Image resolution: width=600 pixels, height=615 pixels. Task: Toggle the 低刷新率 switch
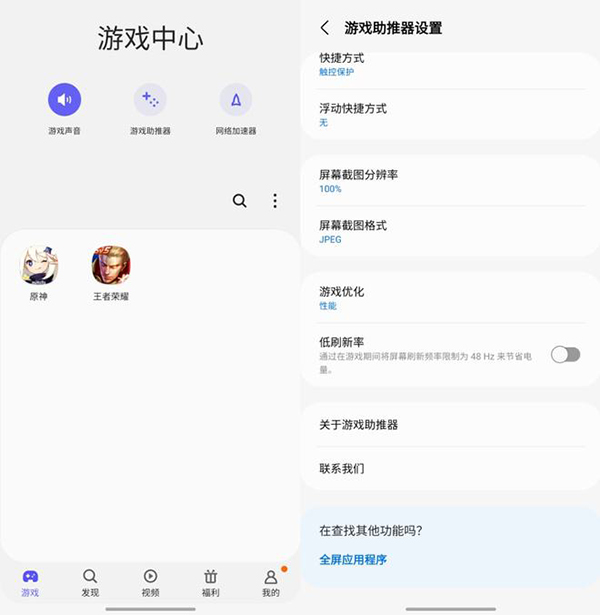point(565,354)
